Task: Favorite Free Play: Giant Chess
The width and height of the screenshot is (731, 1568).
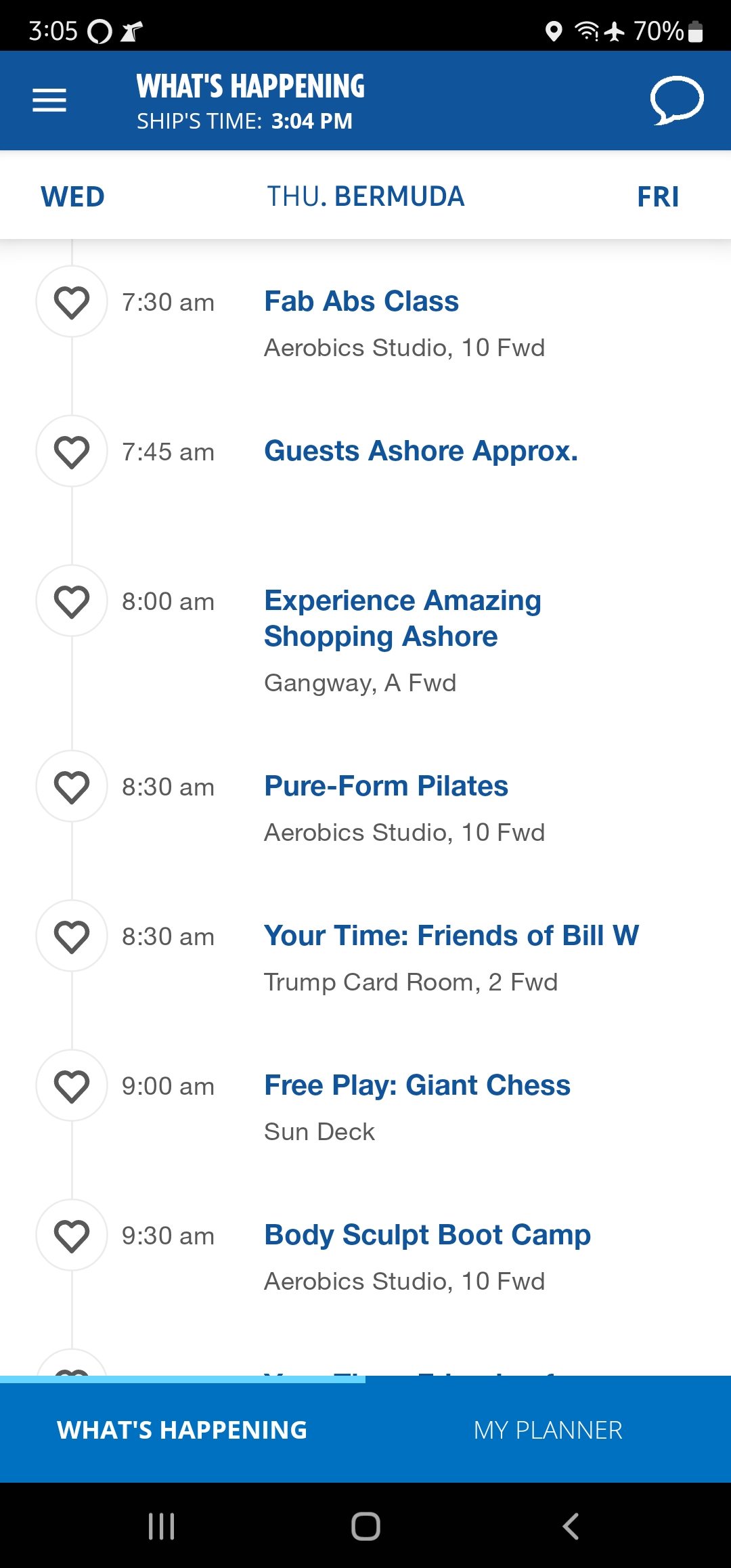Action: point(72,1086)
